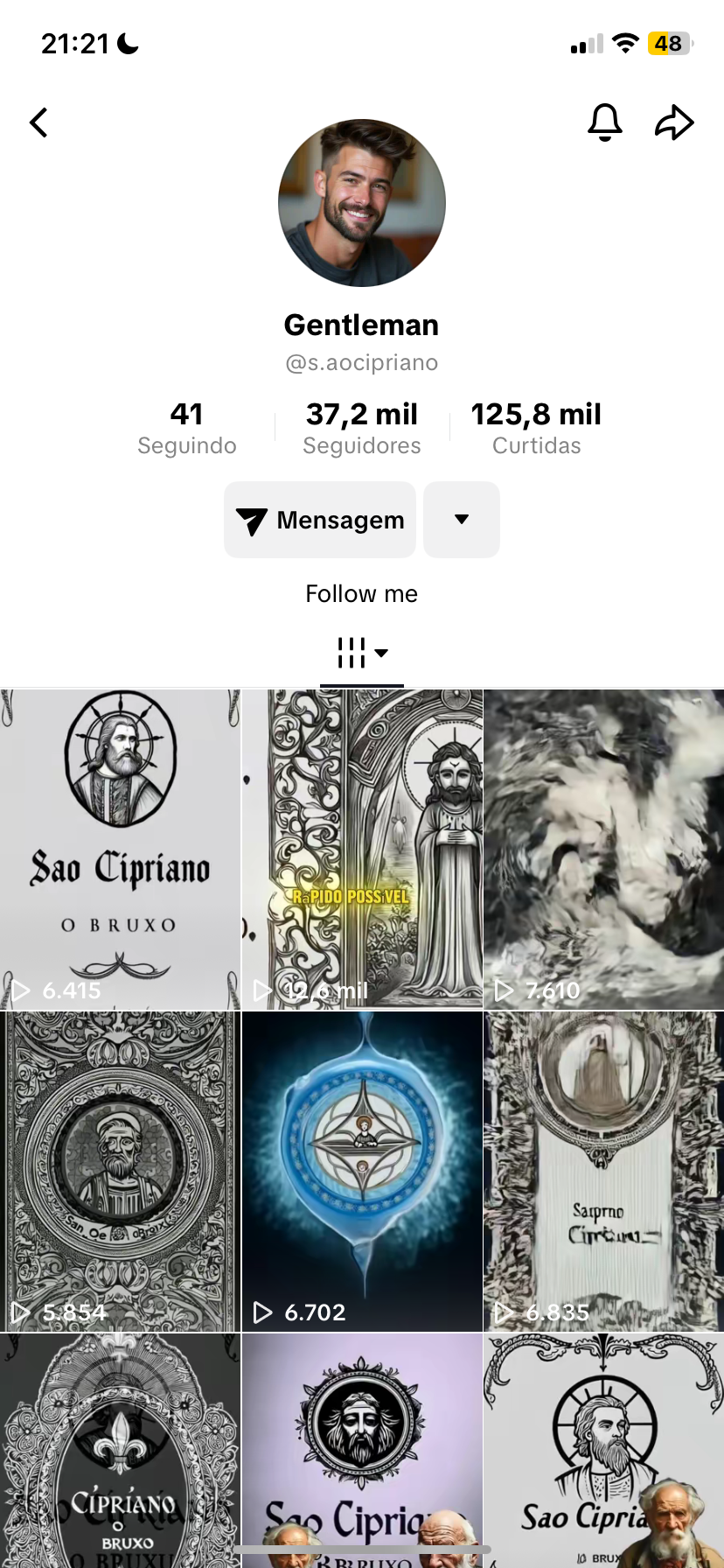The height and width of the screenshot is (1568, 724).
Task: Open the Cipriano Bruxo fleur-de-lis video
Action: pos(120,1451)
